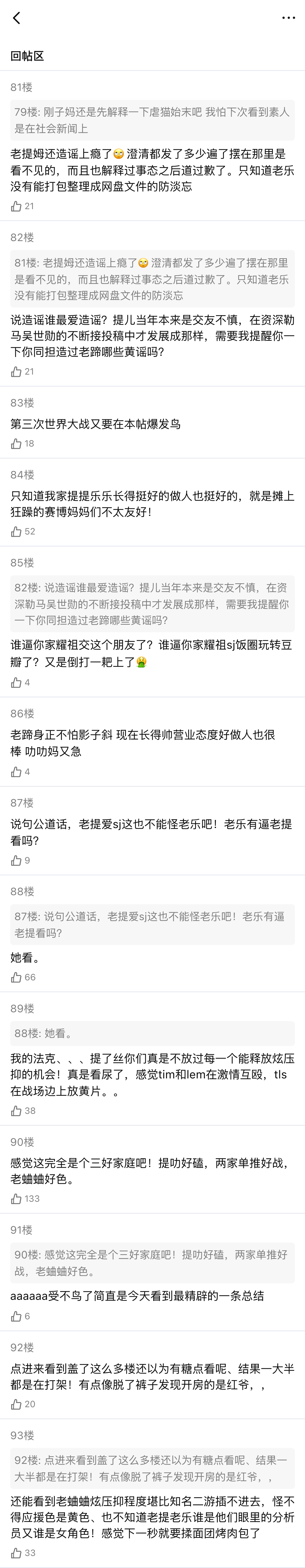
Task: Like the reply on floor 82
Action: point(16,372)
